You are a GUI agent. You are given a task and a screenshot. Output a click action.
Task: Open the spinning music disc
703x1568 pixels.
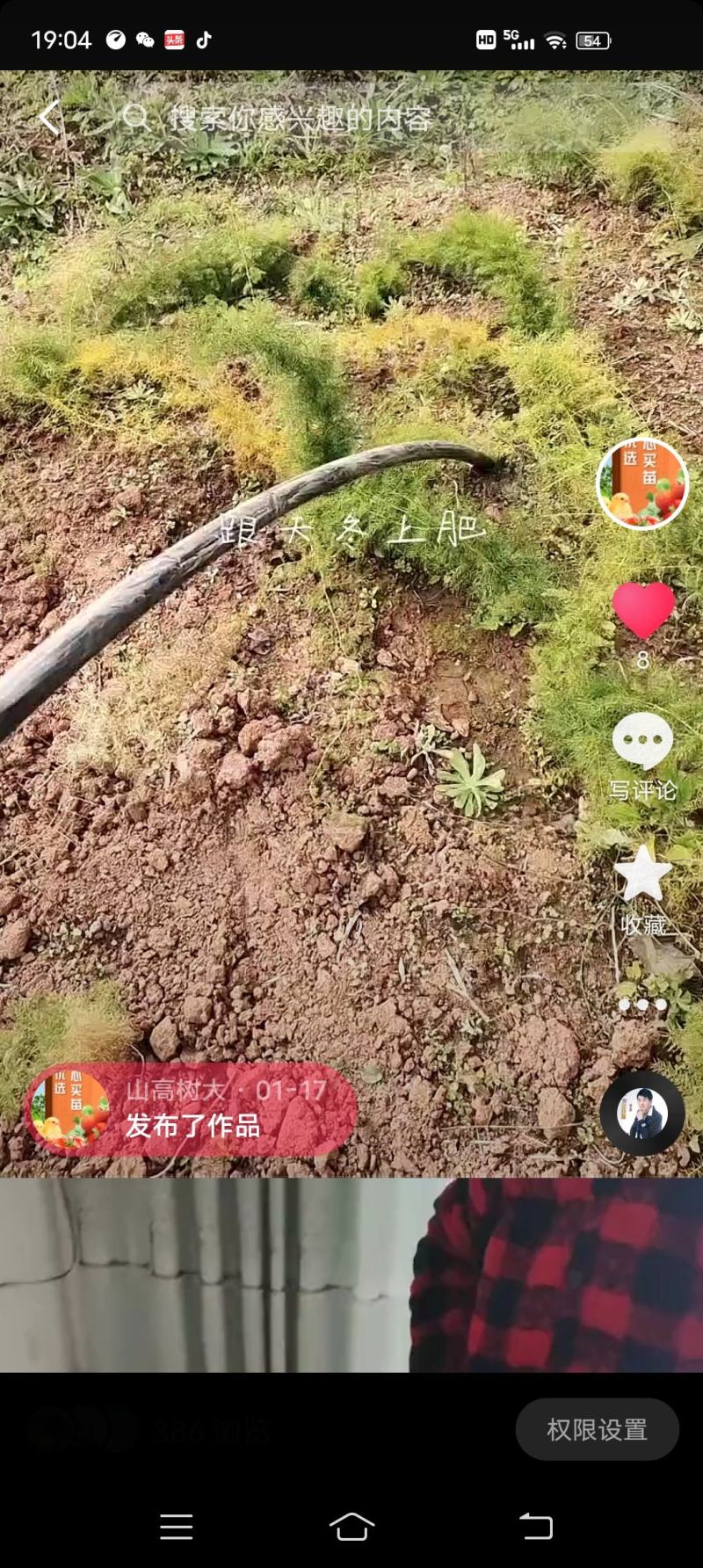click(642, 1113)
